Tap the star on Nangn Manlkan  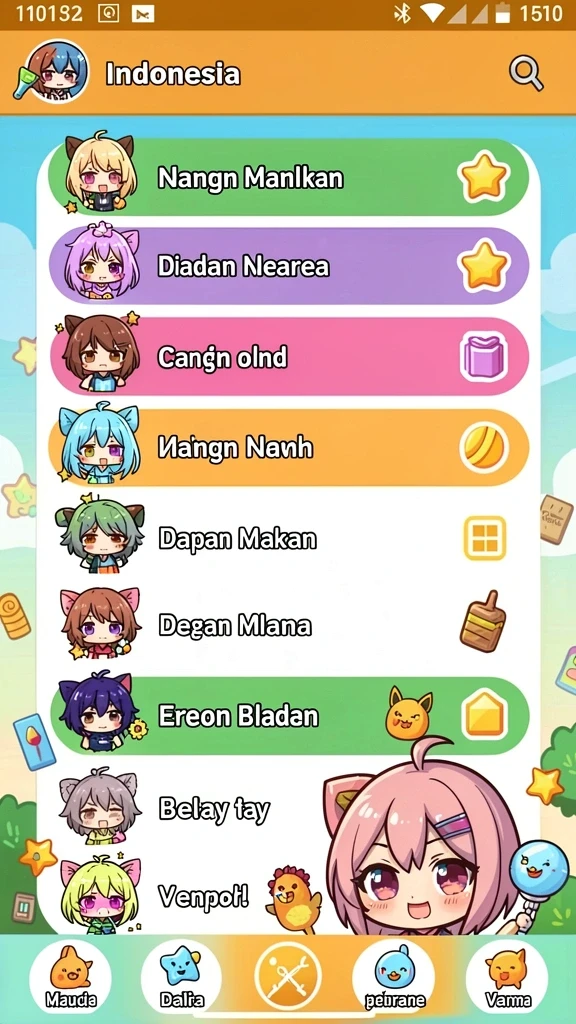(484, 176)
